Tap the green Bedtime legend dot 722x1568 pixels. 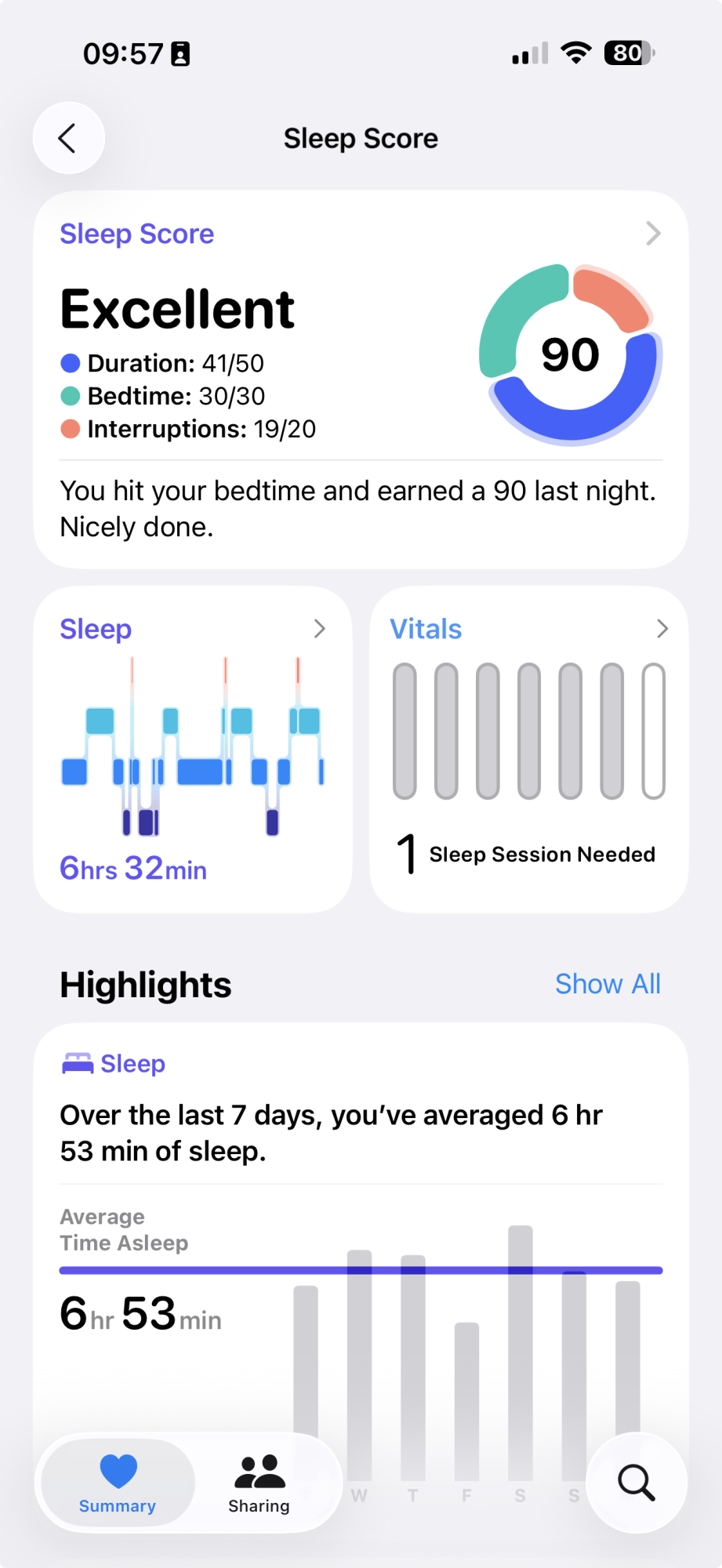click(x=70, y=396)
